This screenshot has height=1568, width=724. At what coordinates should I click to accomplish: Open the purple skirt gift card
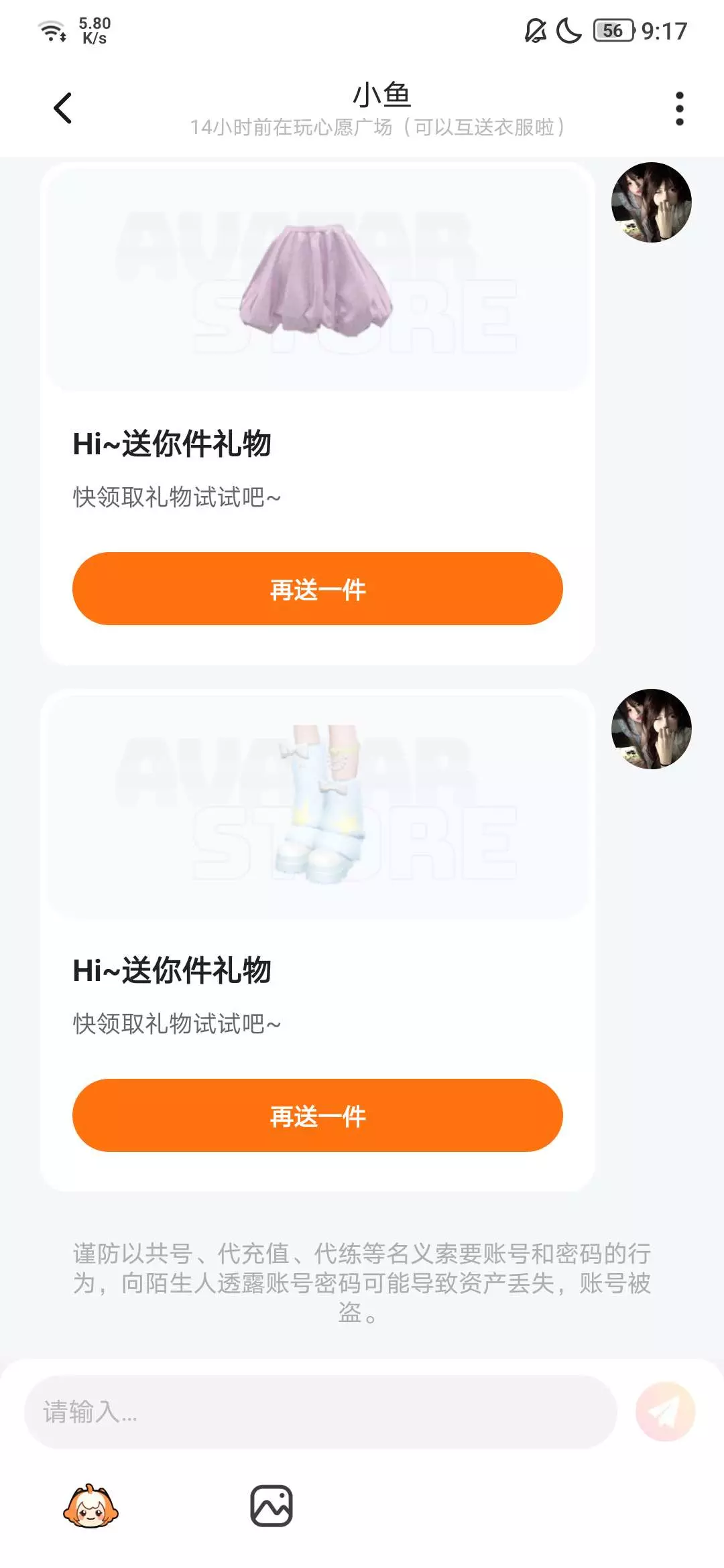pyautogui.click(x=317, y=413)
